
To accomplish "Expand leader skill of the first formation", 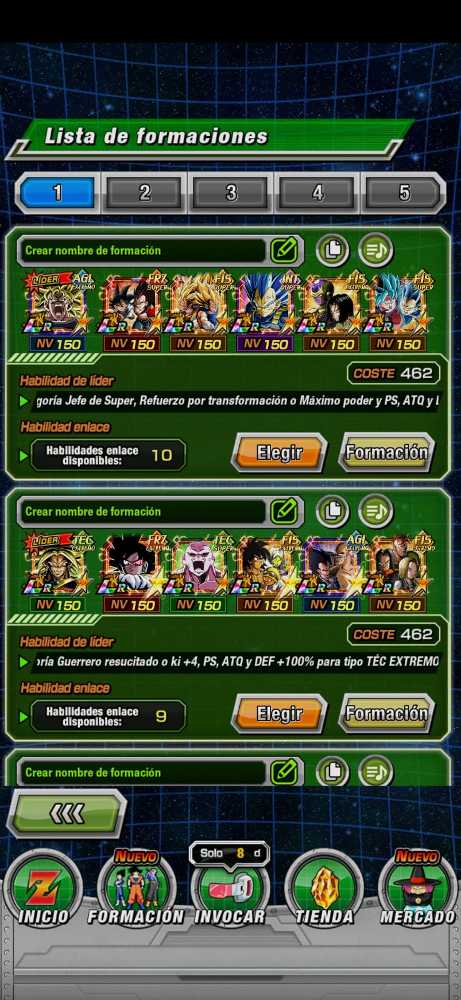I will [24, 402].
